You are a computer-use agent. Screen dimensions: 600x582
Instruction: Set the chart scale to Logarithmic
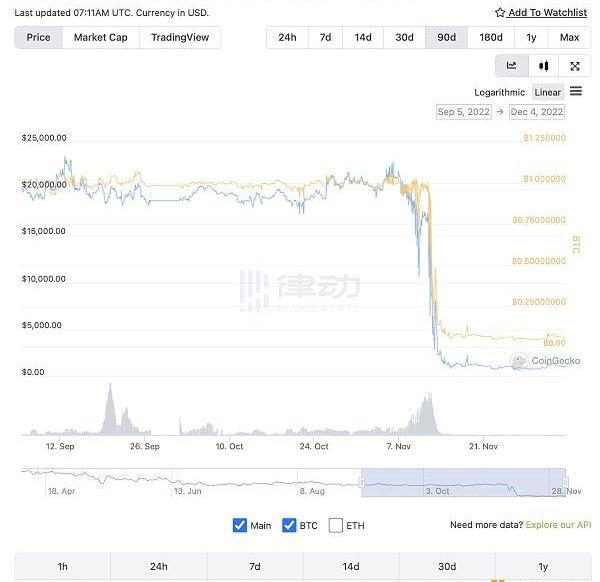pyautogui.click(x=500, y=92)
